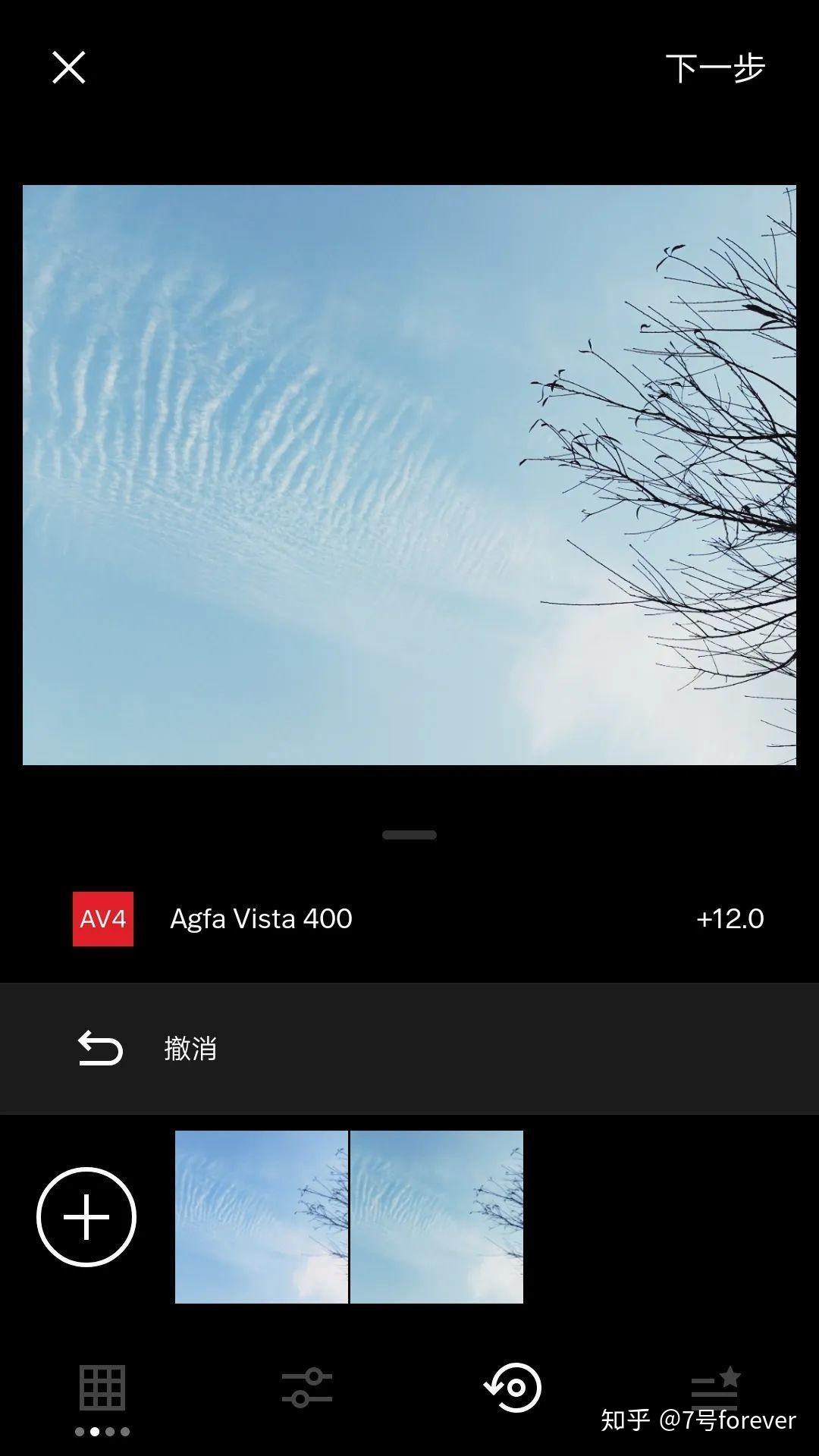Open the Agfa Vista 400 edit entry

409,919
